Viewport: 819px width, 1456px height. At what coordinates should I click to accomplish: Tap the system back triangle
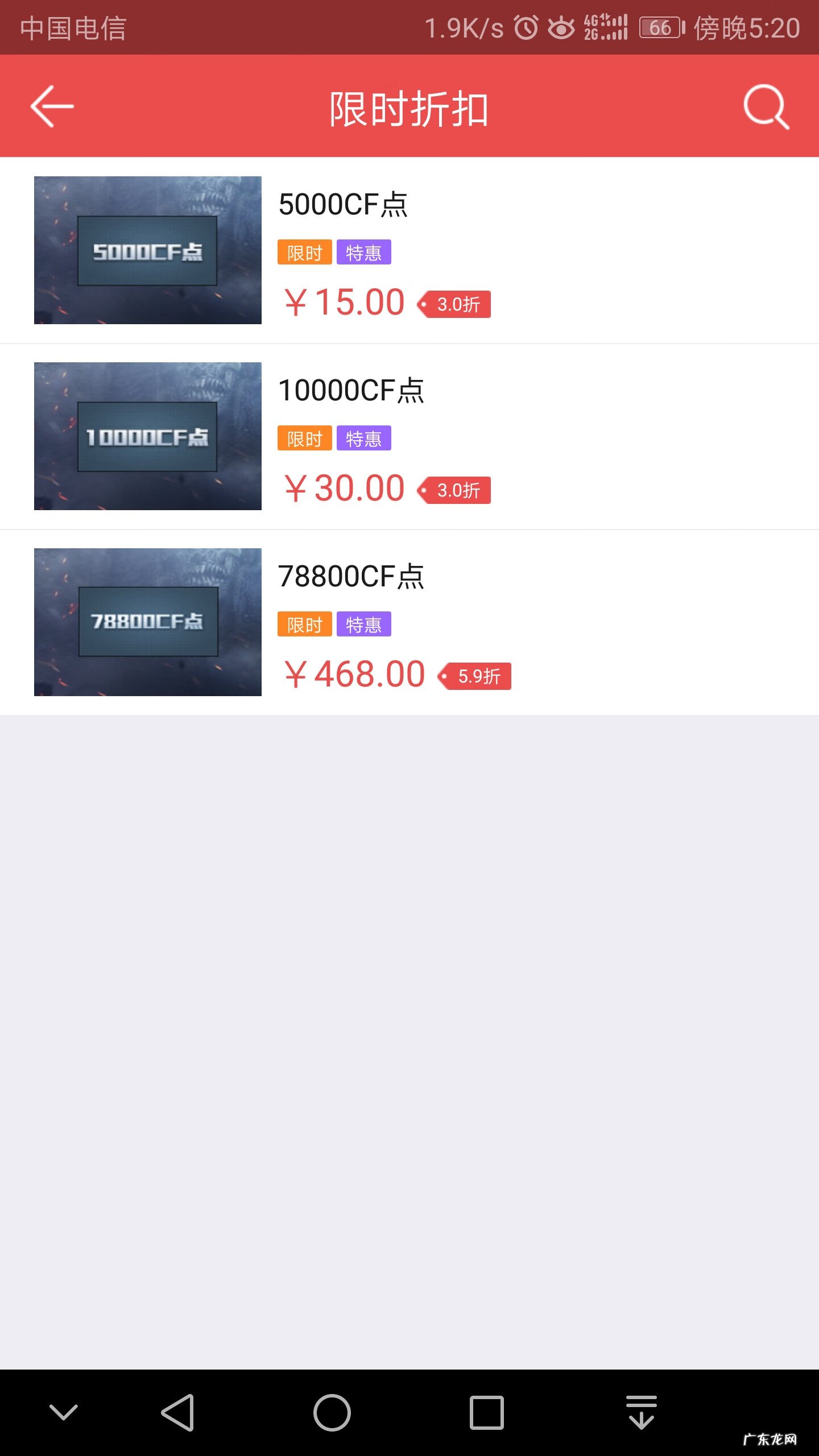click(178, 1412)
